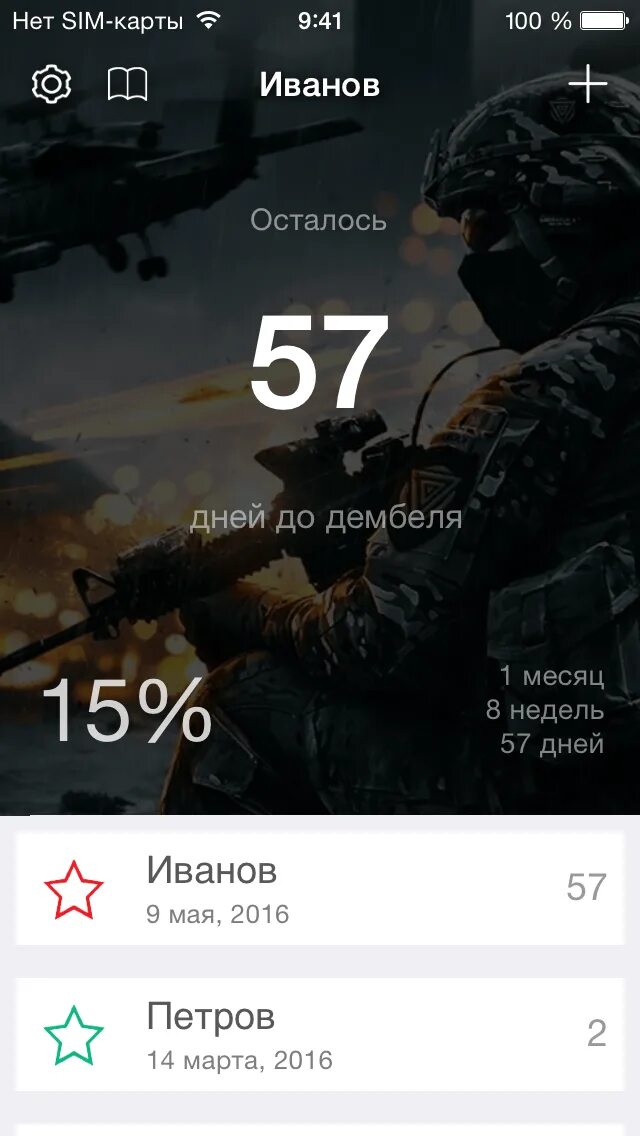Tap the green star next to Петров
The image size is (640, 1136).
click(x=74, y=1035)
